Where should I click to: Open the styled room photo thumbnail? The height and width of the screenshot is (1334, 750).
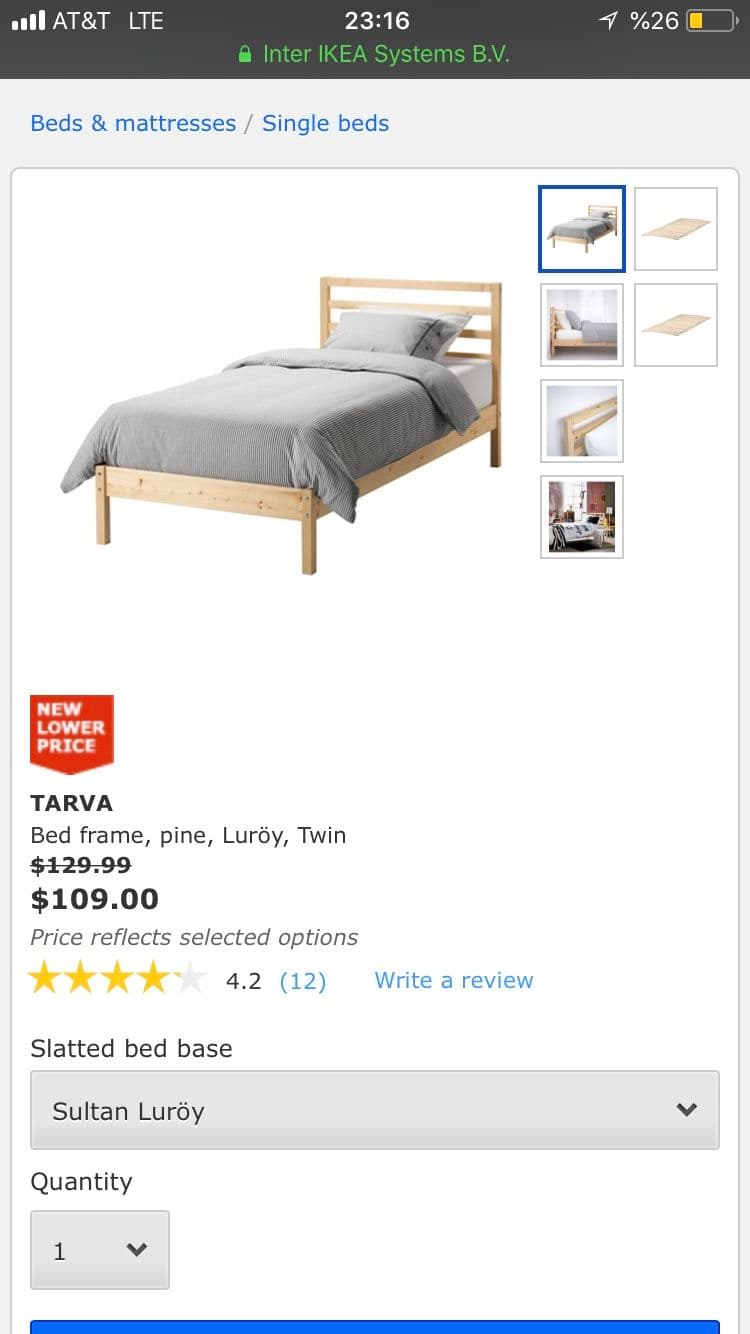tap(582, 517)
